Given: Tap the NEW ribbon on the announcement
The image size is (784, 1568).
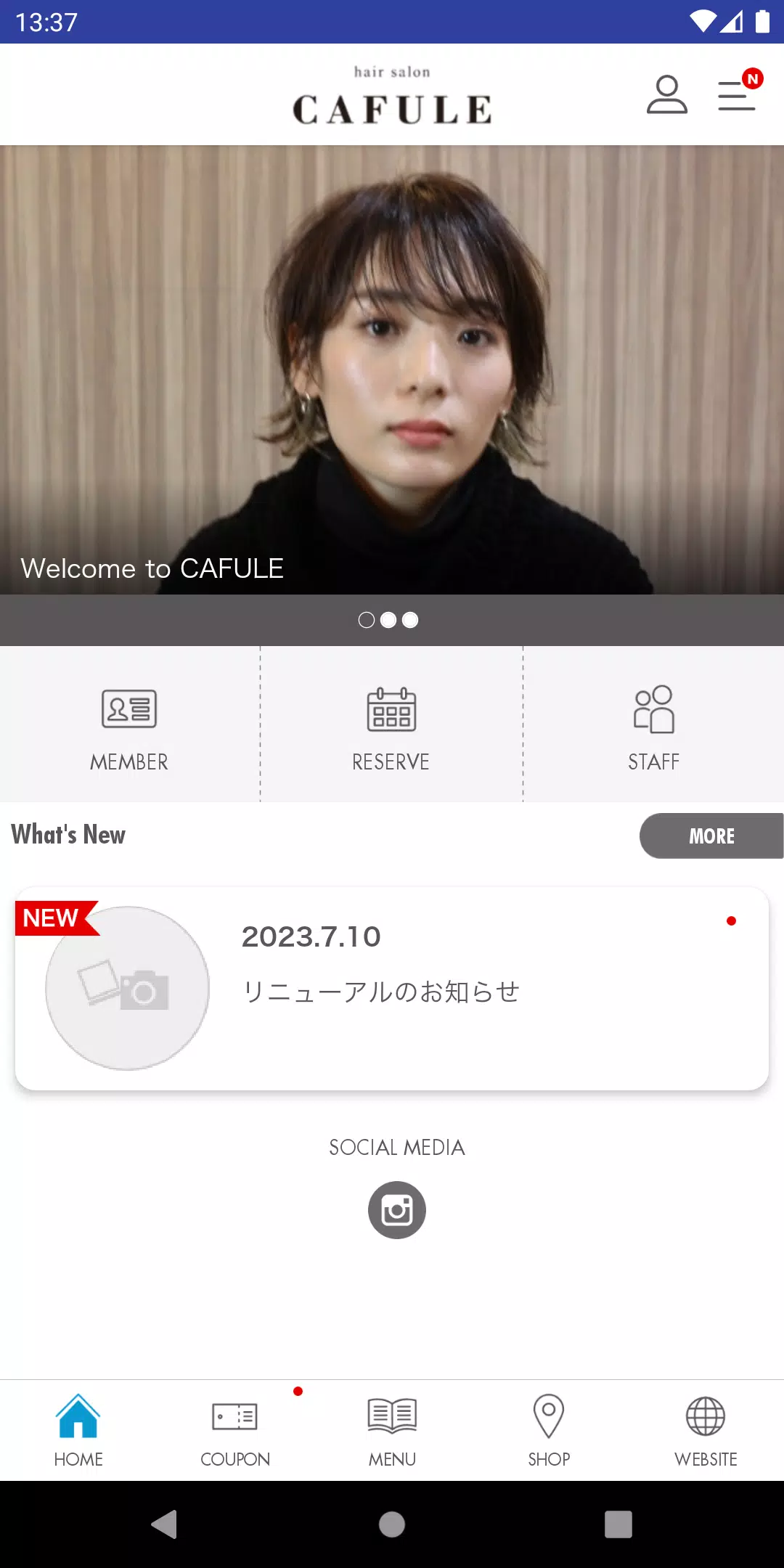Looking at the screenshot, I should coord(51,918).
